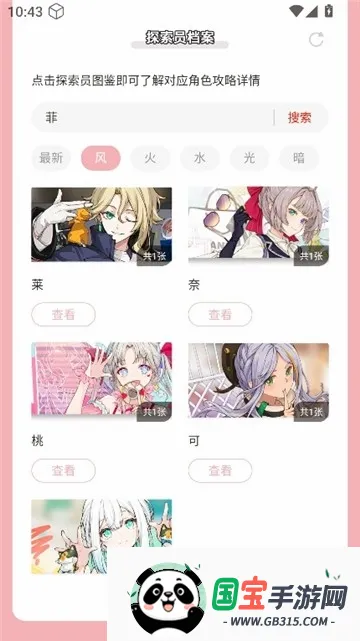Select the 风 element filter

[101, 158]
